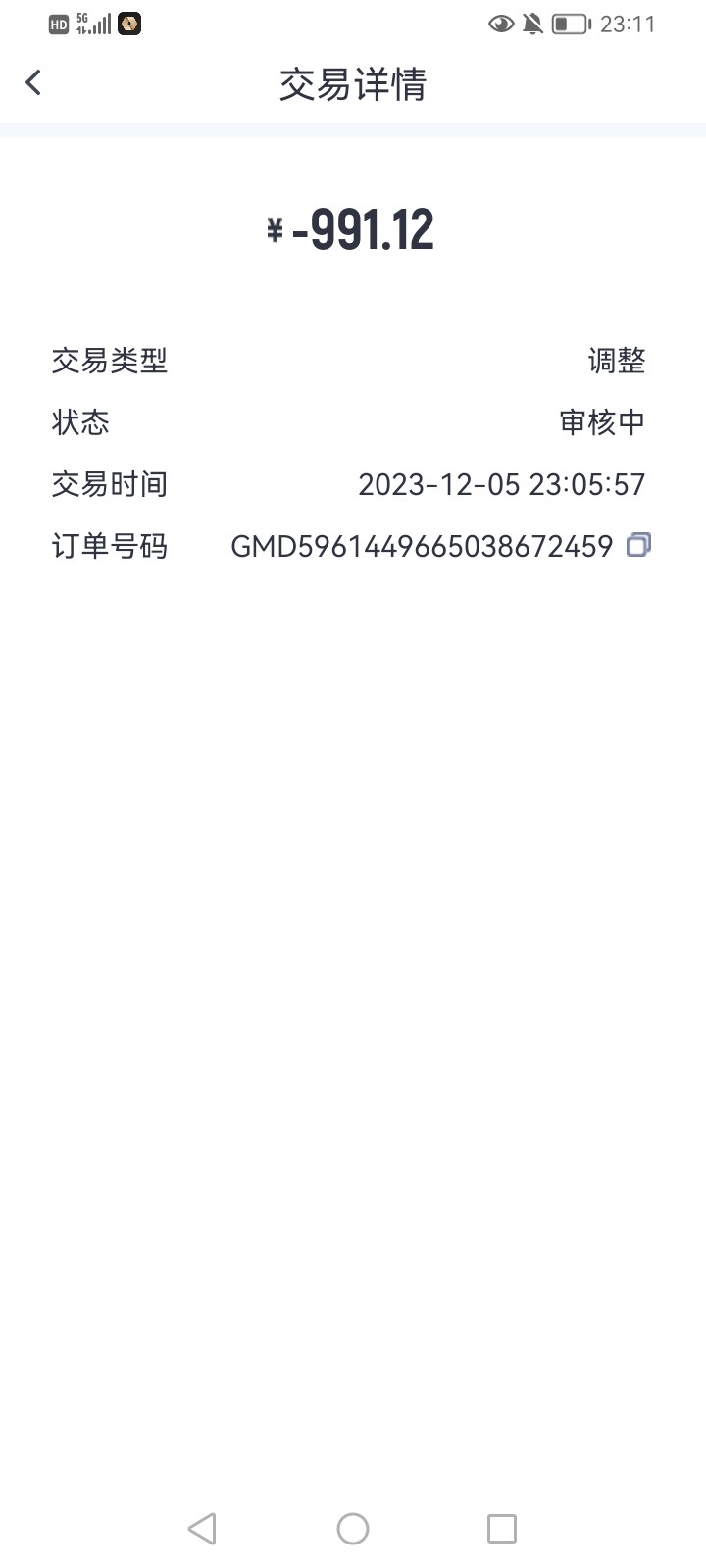This screenshot has height=1568, width=706.
Task: Tap the app badge icon in the status bar
Action: [127, 23]
